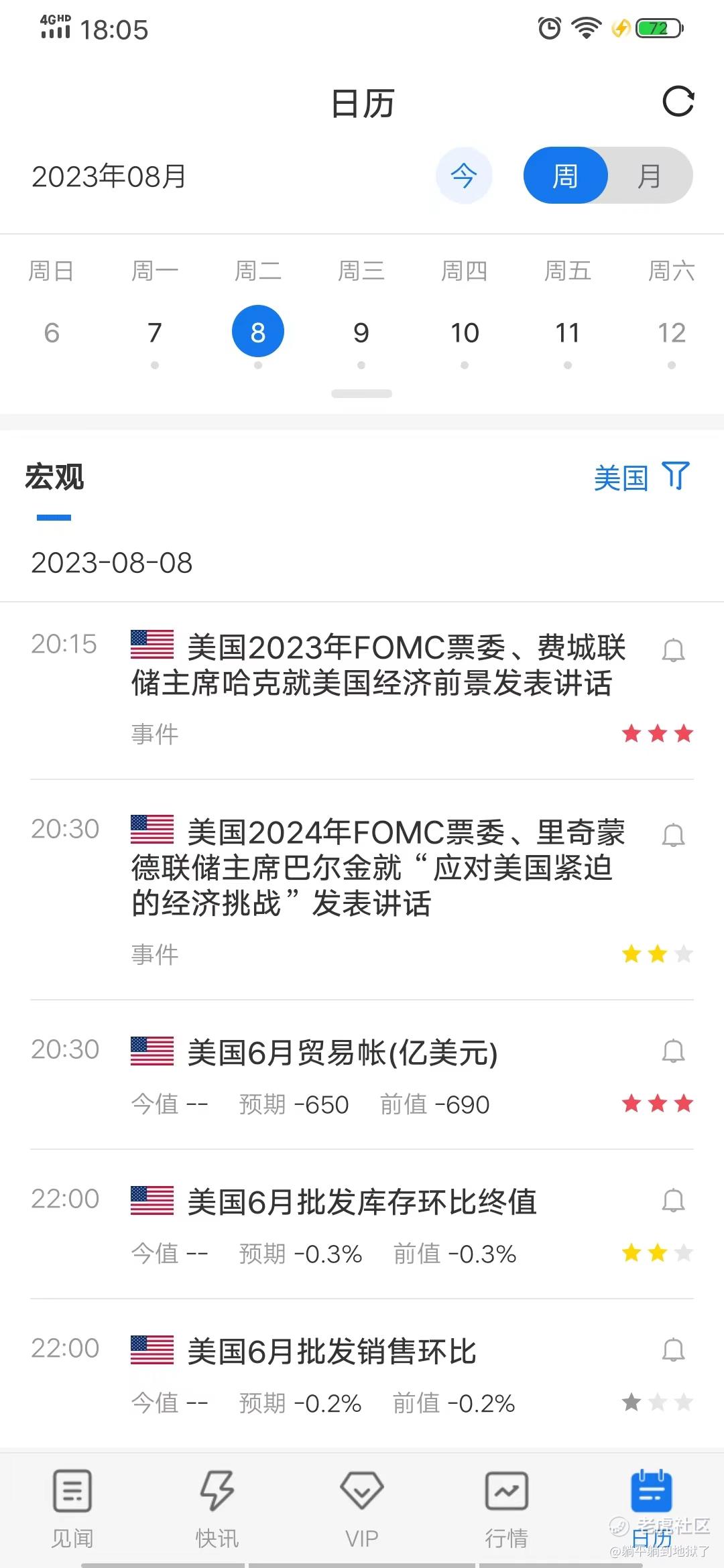Enable alert for 美国6月贸易帐
The width and height of the screenshot is (724, 1568).
point(673,1051)
